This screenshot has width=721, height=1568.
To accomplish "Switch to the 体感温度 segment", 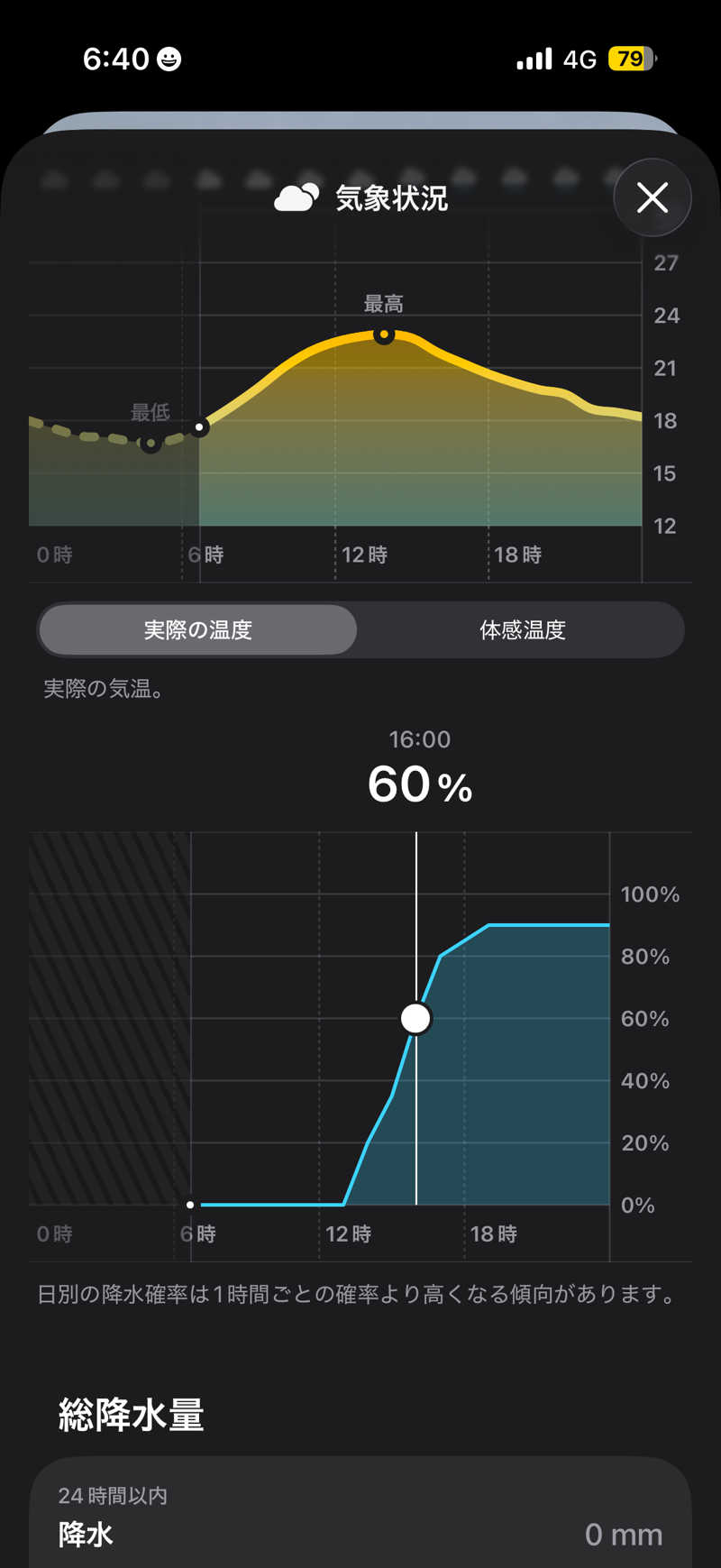I will coord(522,629).
